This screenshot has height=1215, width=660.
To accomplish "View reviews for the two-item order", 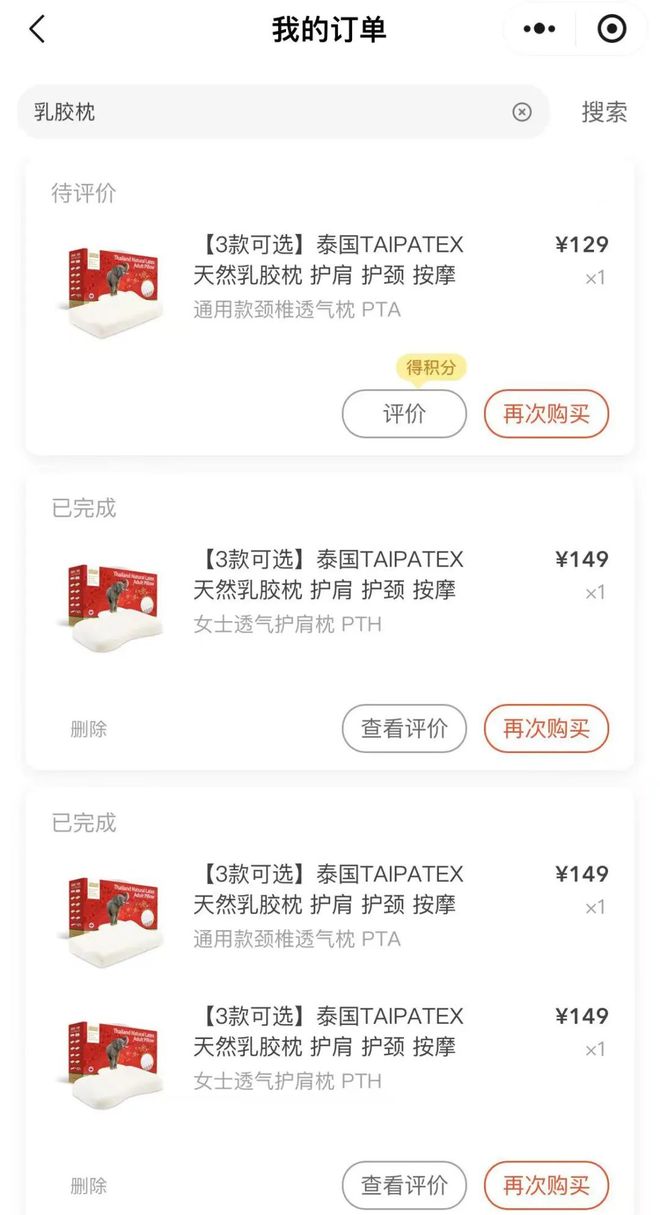I will tap(404, 1186).
